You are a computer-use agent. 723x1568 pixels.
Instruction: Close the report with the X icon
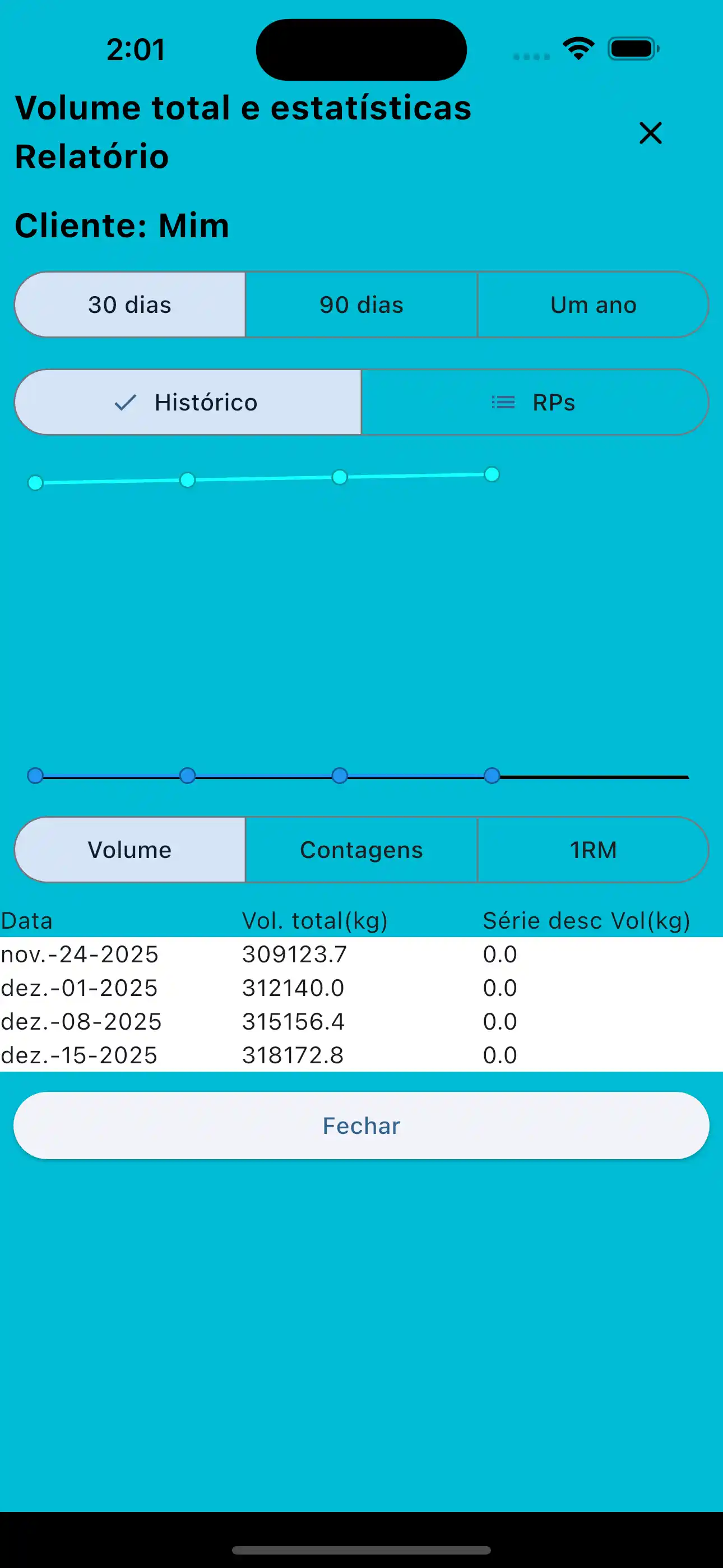650,133
